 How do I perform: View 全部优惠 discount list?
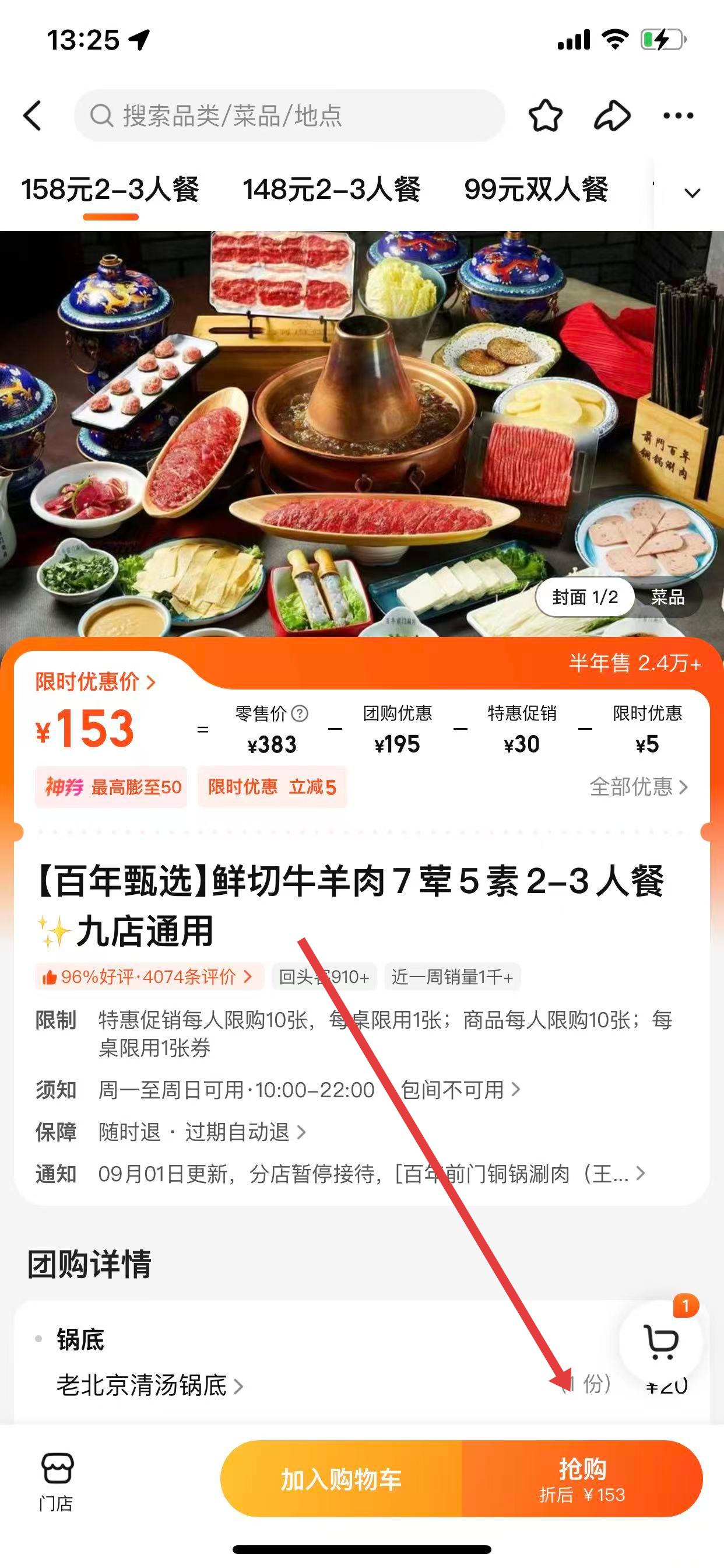pyautogui.click(x=638, y=787)
